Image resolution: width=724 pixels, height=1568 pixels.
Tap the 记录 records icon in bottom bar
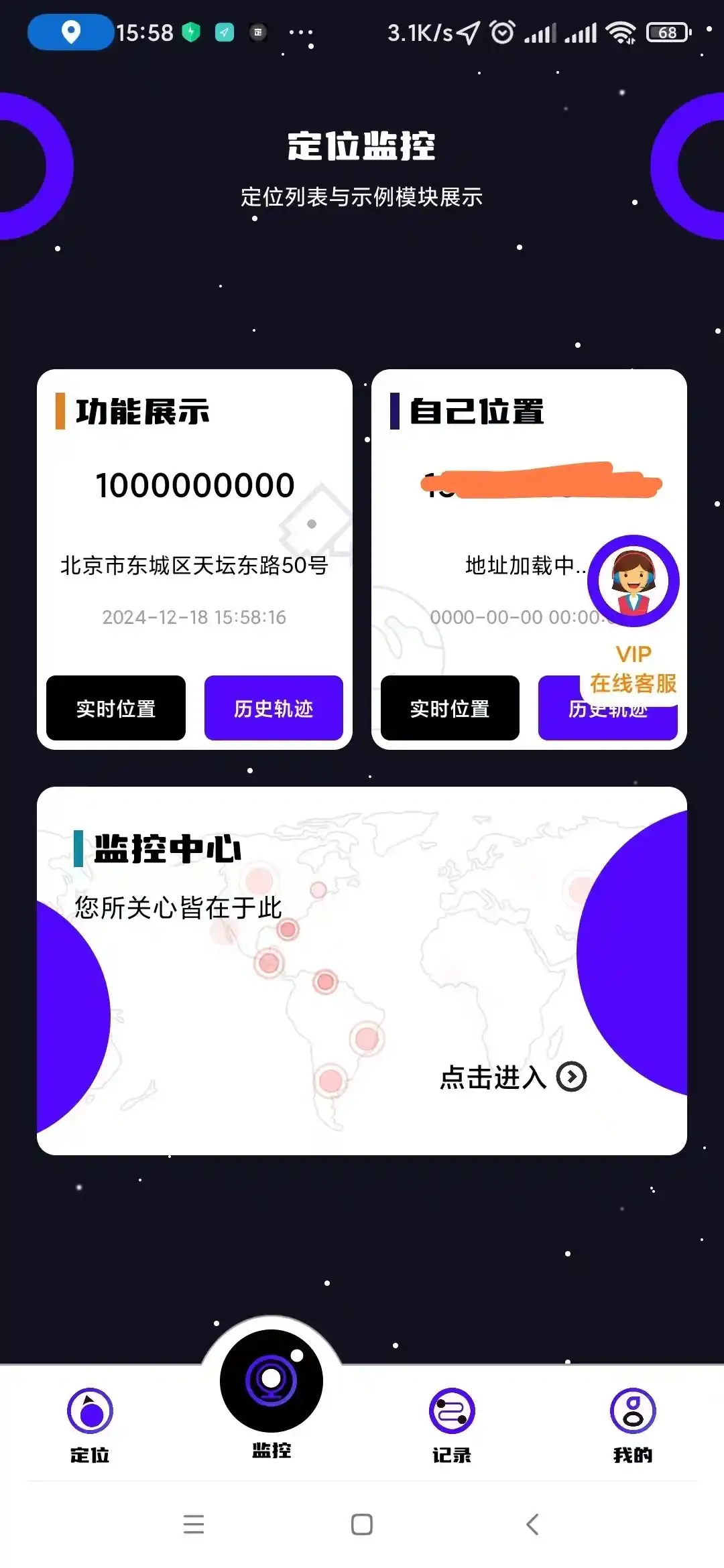pyautogui.click(x=451, y=1411)
